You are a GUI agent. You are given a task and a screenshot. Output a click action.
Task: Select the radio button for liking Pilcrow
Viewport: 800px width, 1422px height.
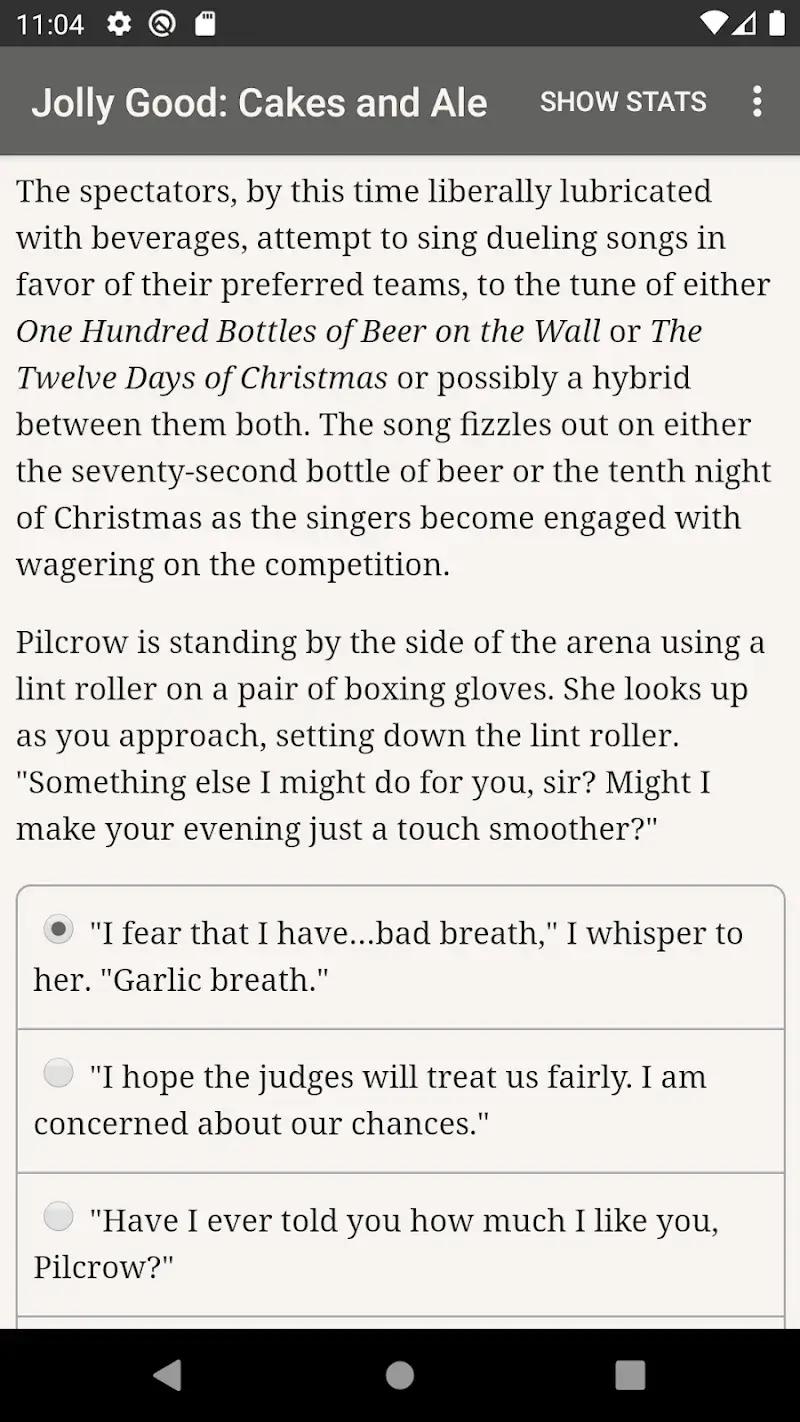tap(58, 1217)
